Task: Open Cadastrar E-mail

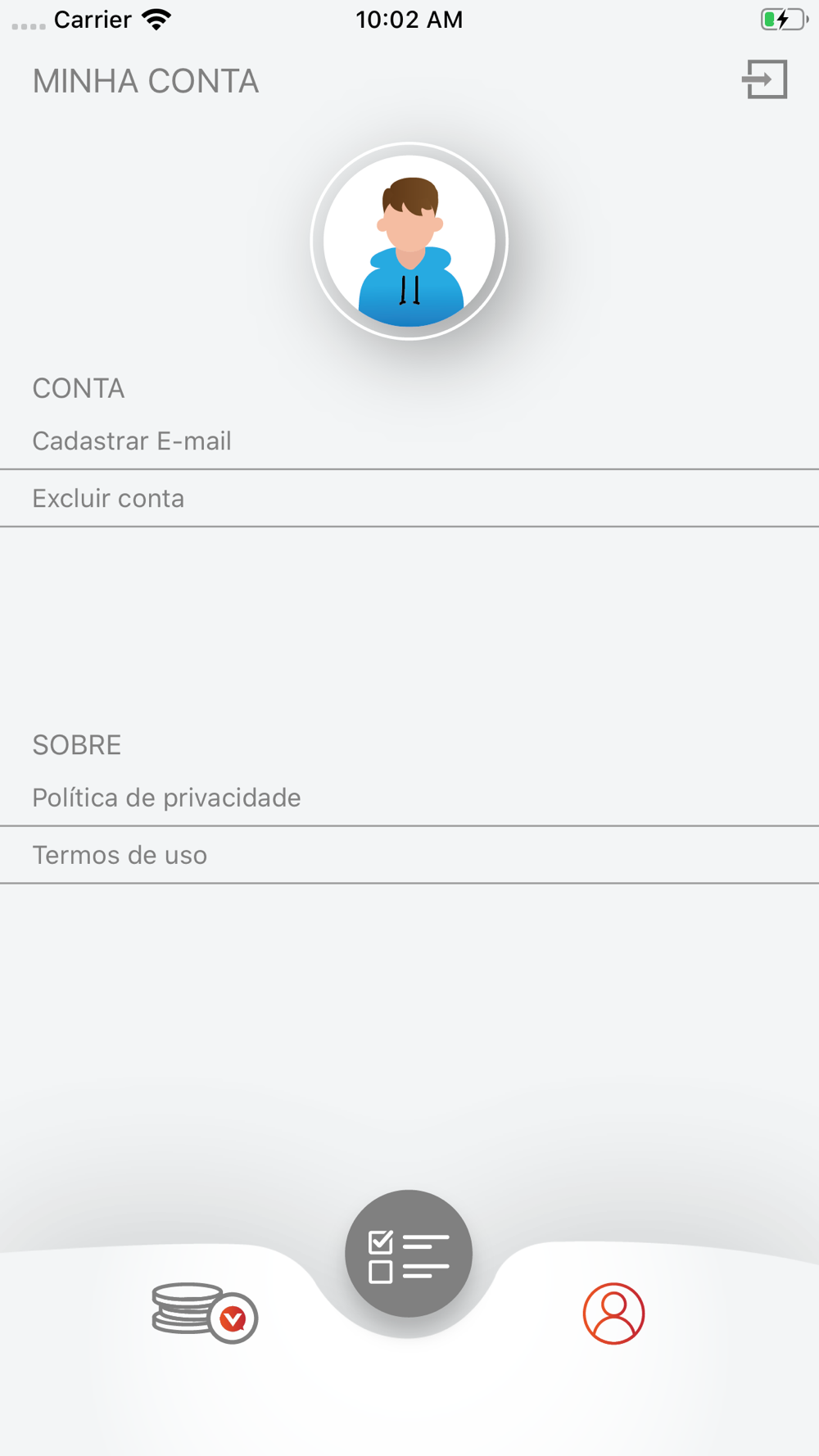Action: pos(409,441)
